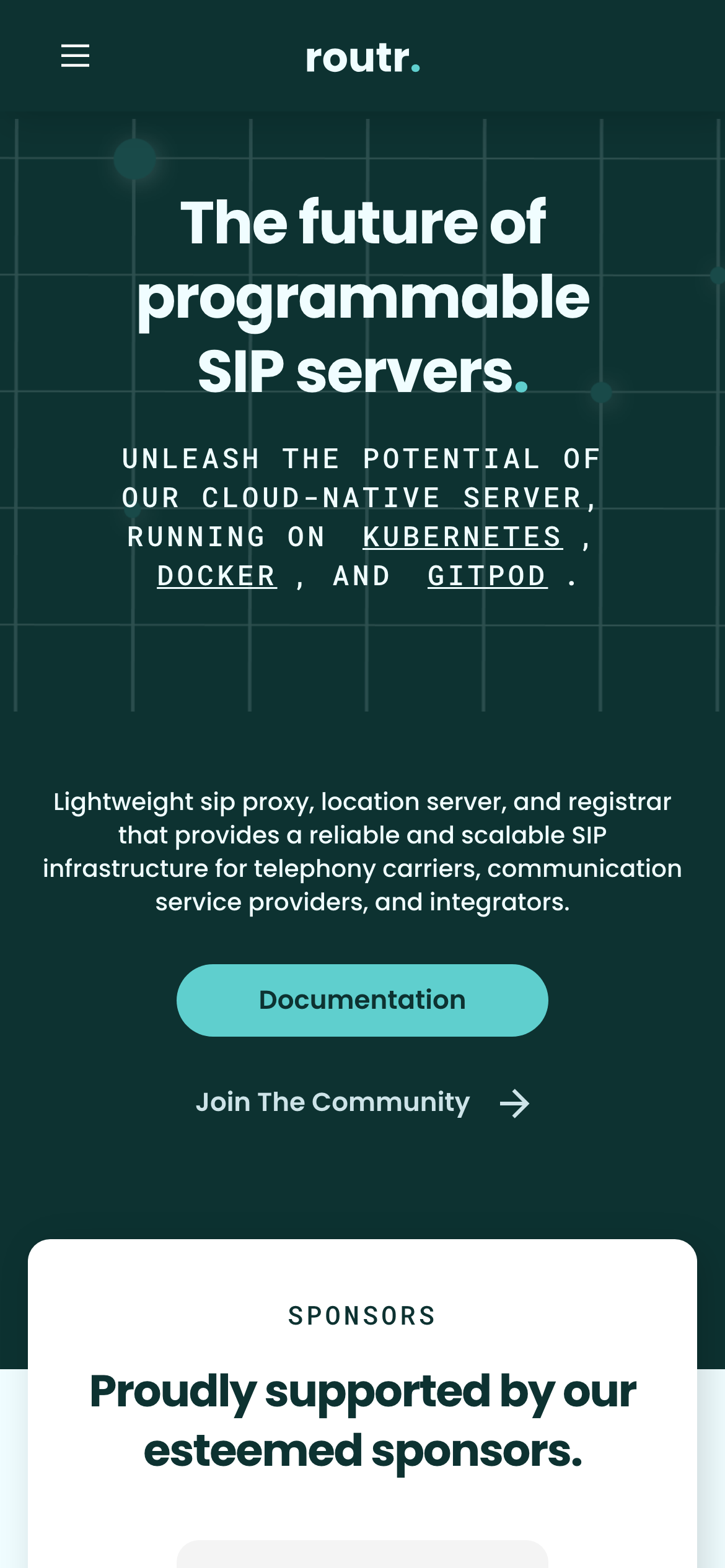Visit the Gitpod link
Viewport: 725px width, 1568px height.
coord(487,576)
